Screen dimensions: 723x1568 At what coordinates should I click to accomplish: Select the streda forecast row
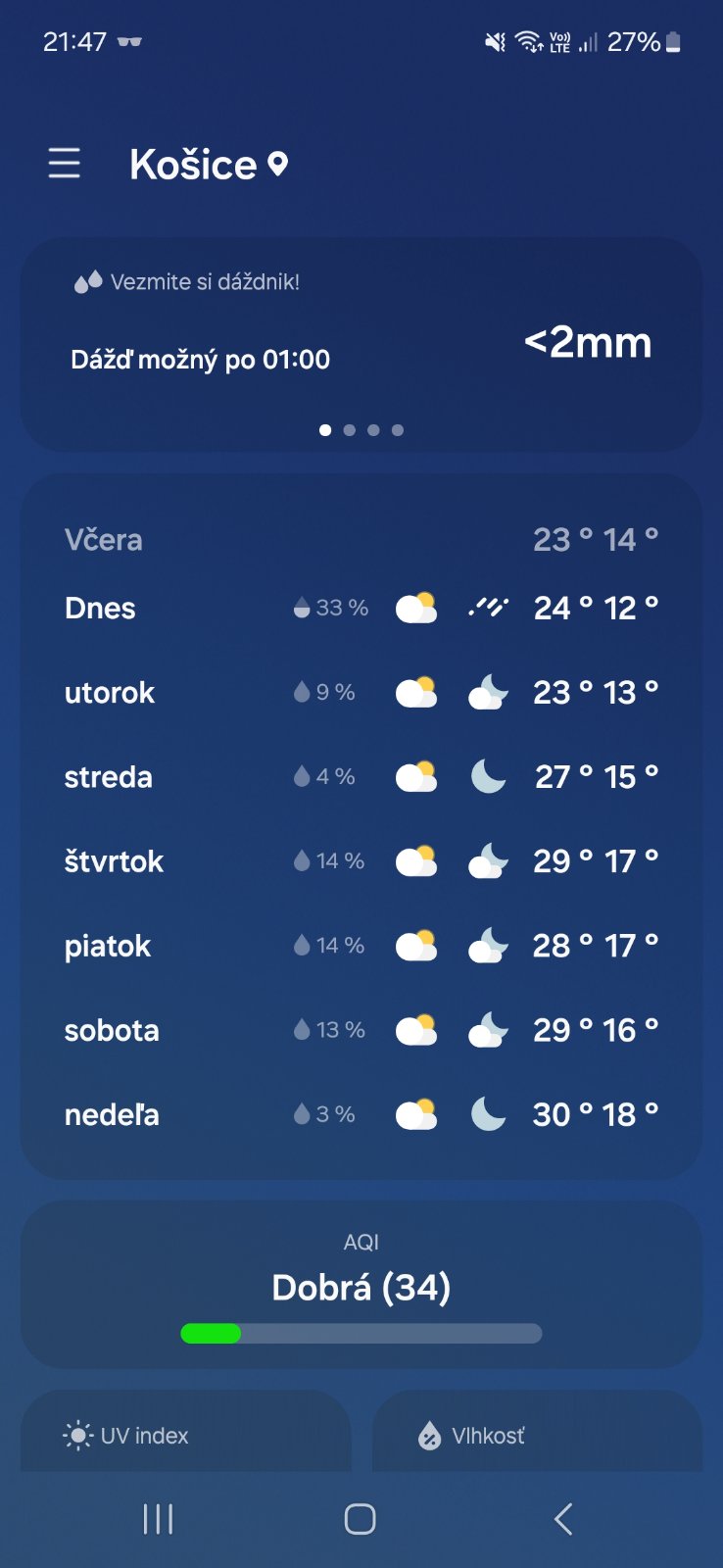click(x=361, y=777)
